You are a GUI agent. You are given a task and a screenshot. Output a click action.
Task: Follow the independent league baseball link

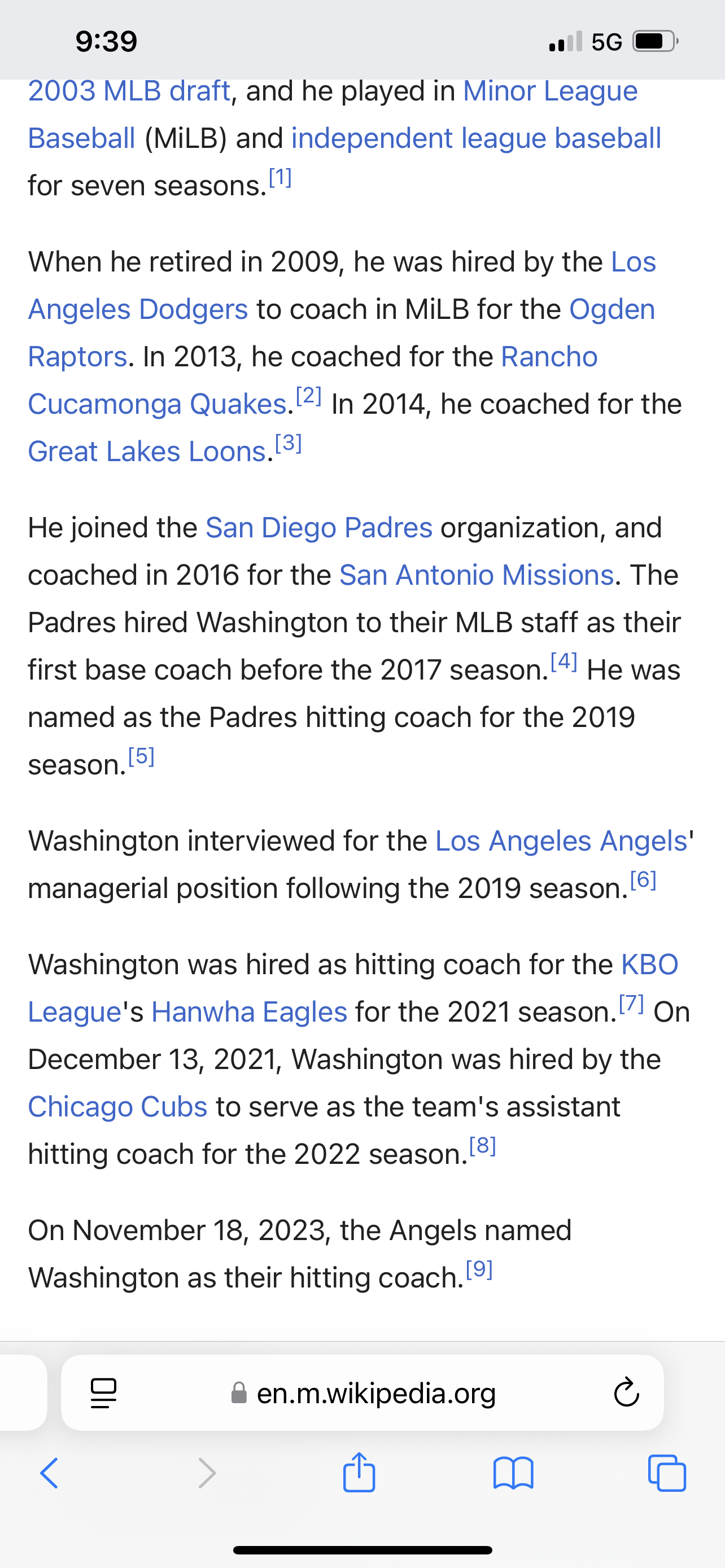[x=476, y=139]
